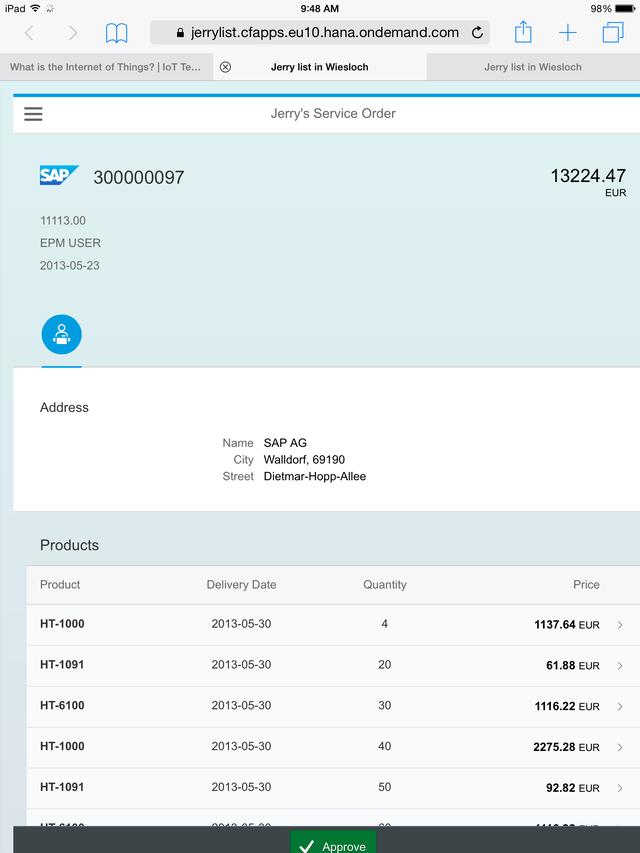This screenshot has width=640, height=853.
Task: Show all open tabs overview
Action: [613, 32]
